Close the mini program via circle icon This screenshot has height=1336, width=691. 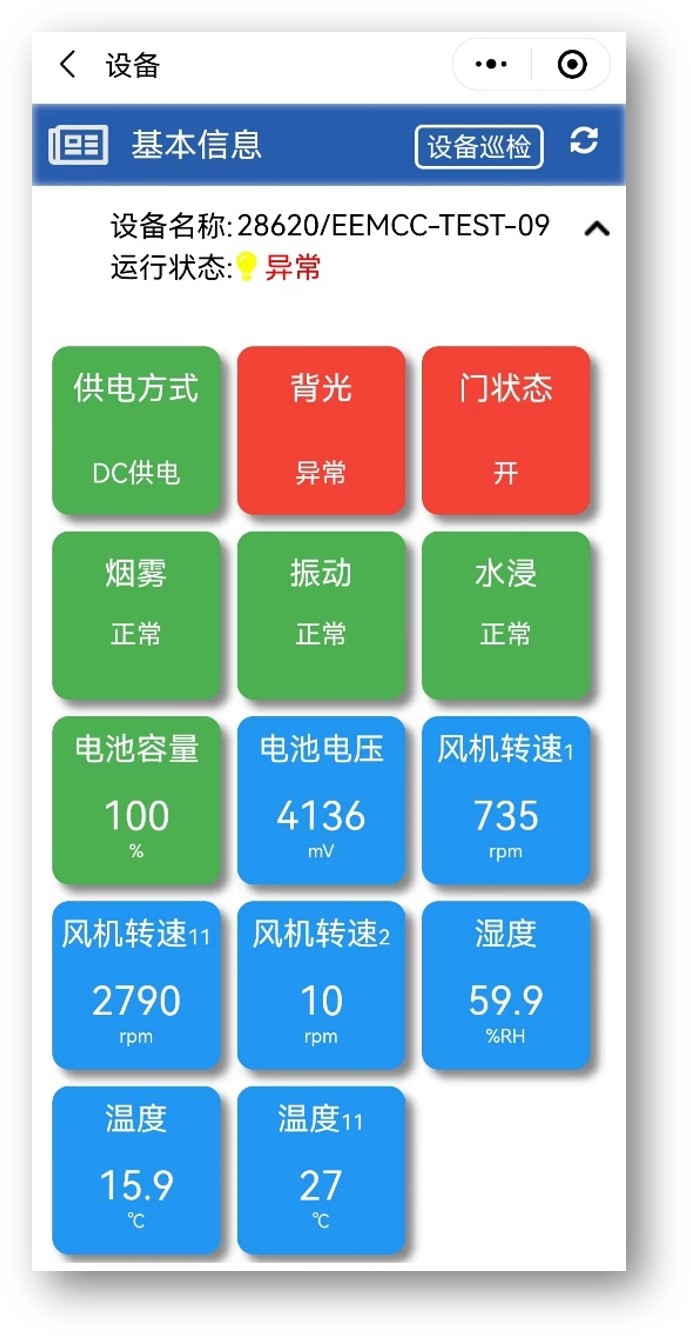click(571, 65)
